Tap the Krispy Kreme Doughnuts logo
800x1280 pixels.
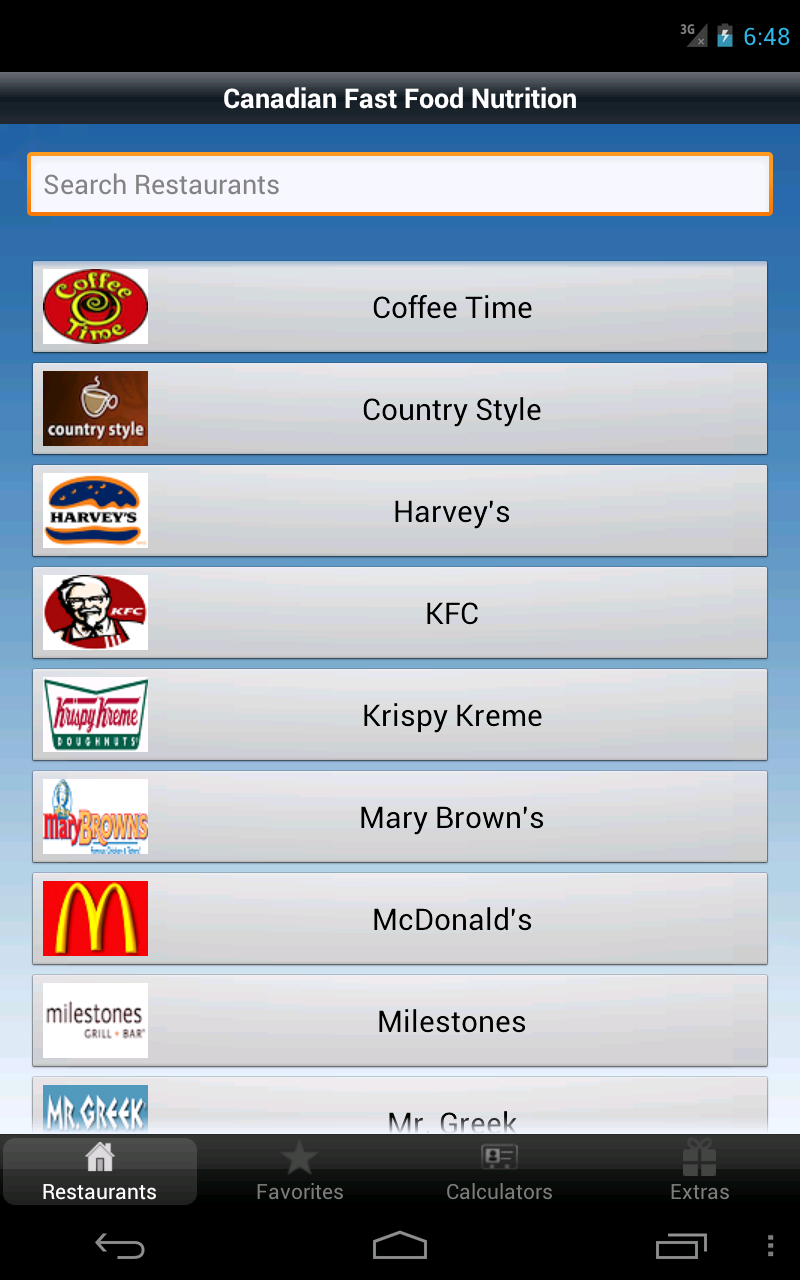pyautogui.click(x=94, y=714)
